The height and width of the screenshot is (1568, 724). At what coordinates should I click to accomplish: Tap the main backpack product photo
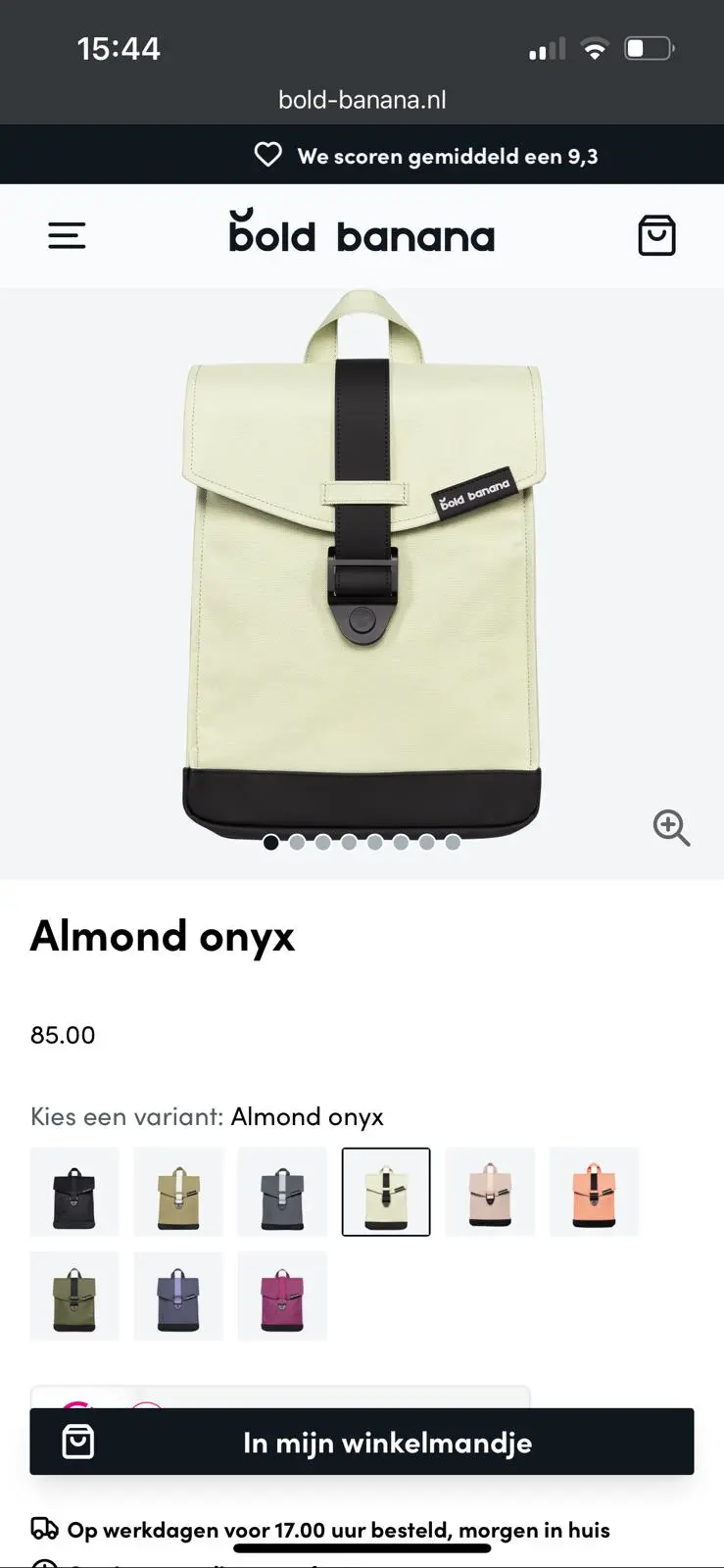(x=362, y=559)
